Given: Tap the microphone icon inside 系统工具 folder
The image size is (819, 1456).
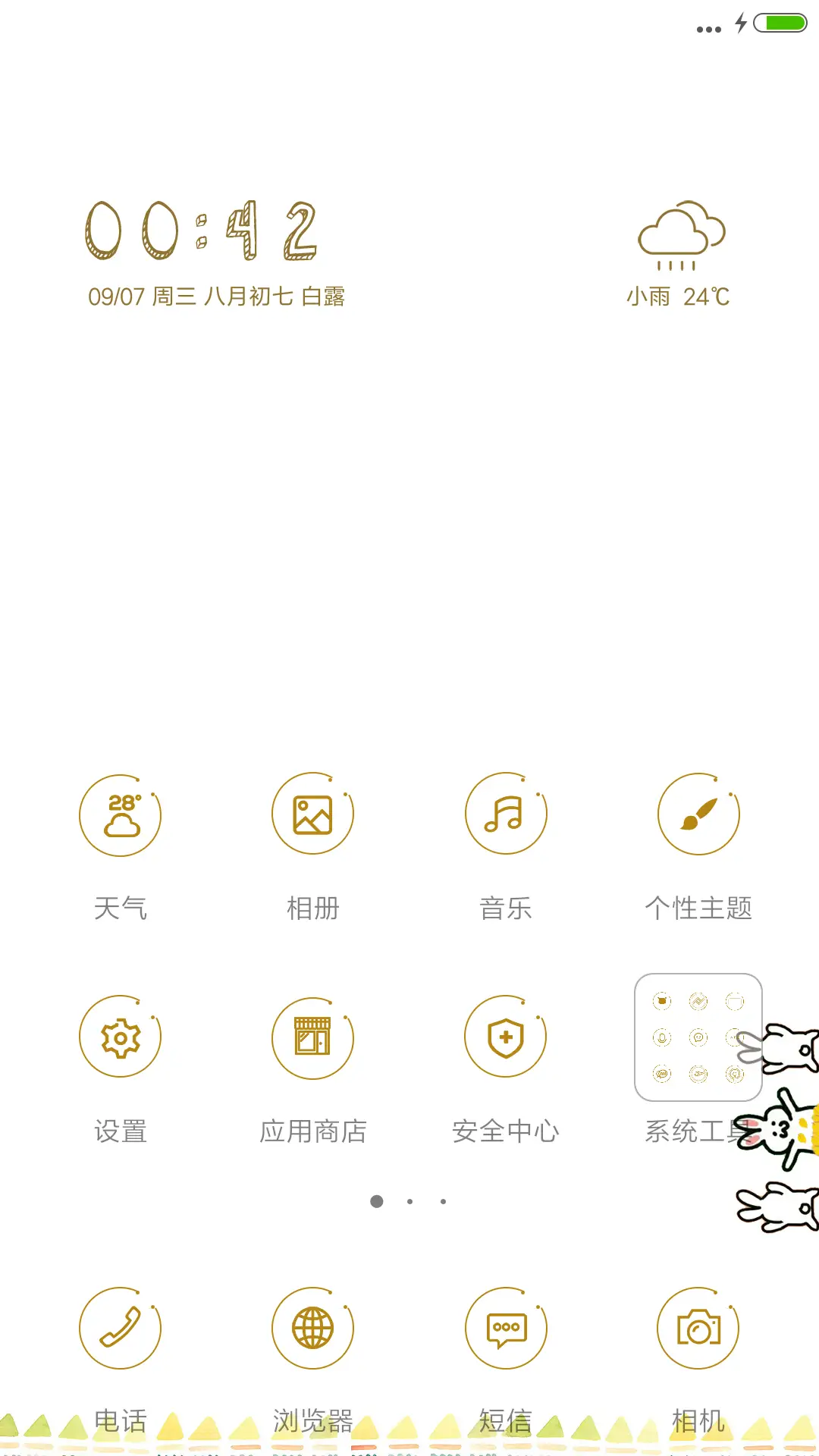Looking at the screenshot, I should (662, 1037).
